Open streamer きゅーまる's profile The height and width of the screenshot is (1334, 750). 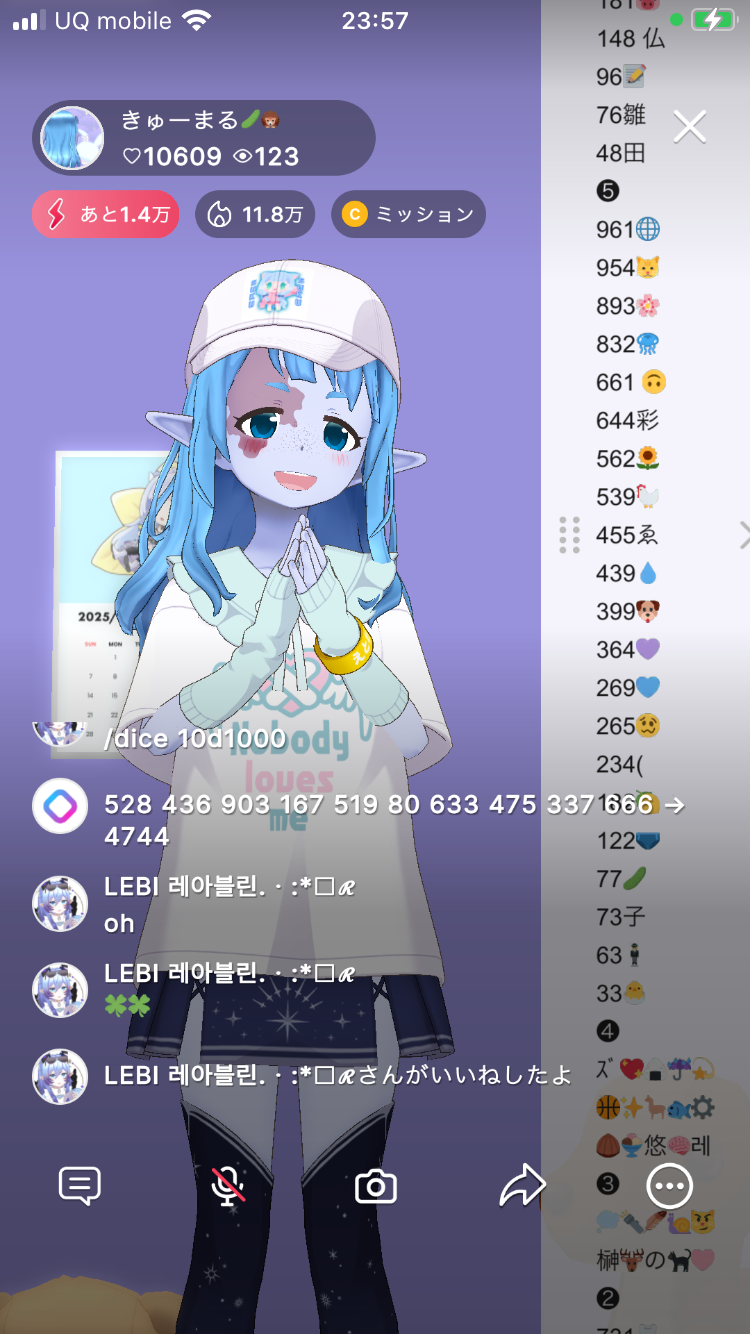point(72,138)
